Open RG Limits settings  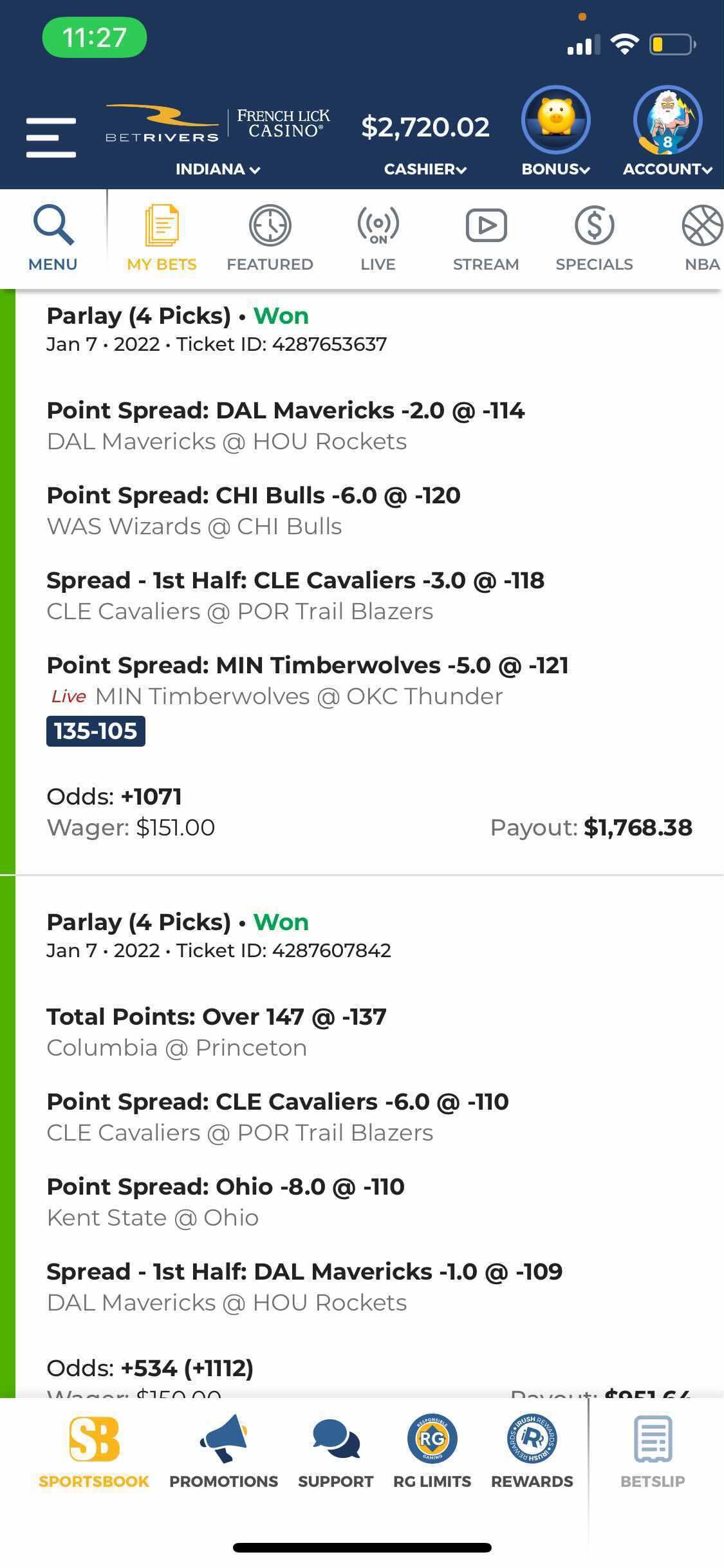[x=432, y=1453]
